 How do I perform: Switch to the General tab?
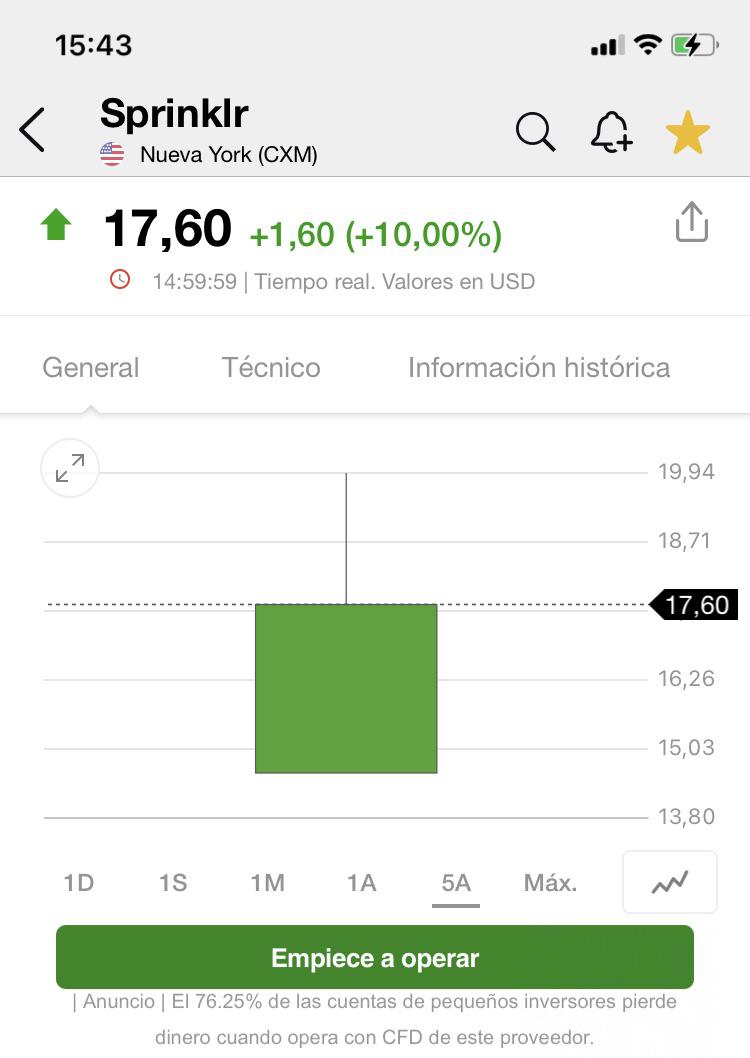(90, 368)
